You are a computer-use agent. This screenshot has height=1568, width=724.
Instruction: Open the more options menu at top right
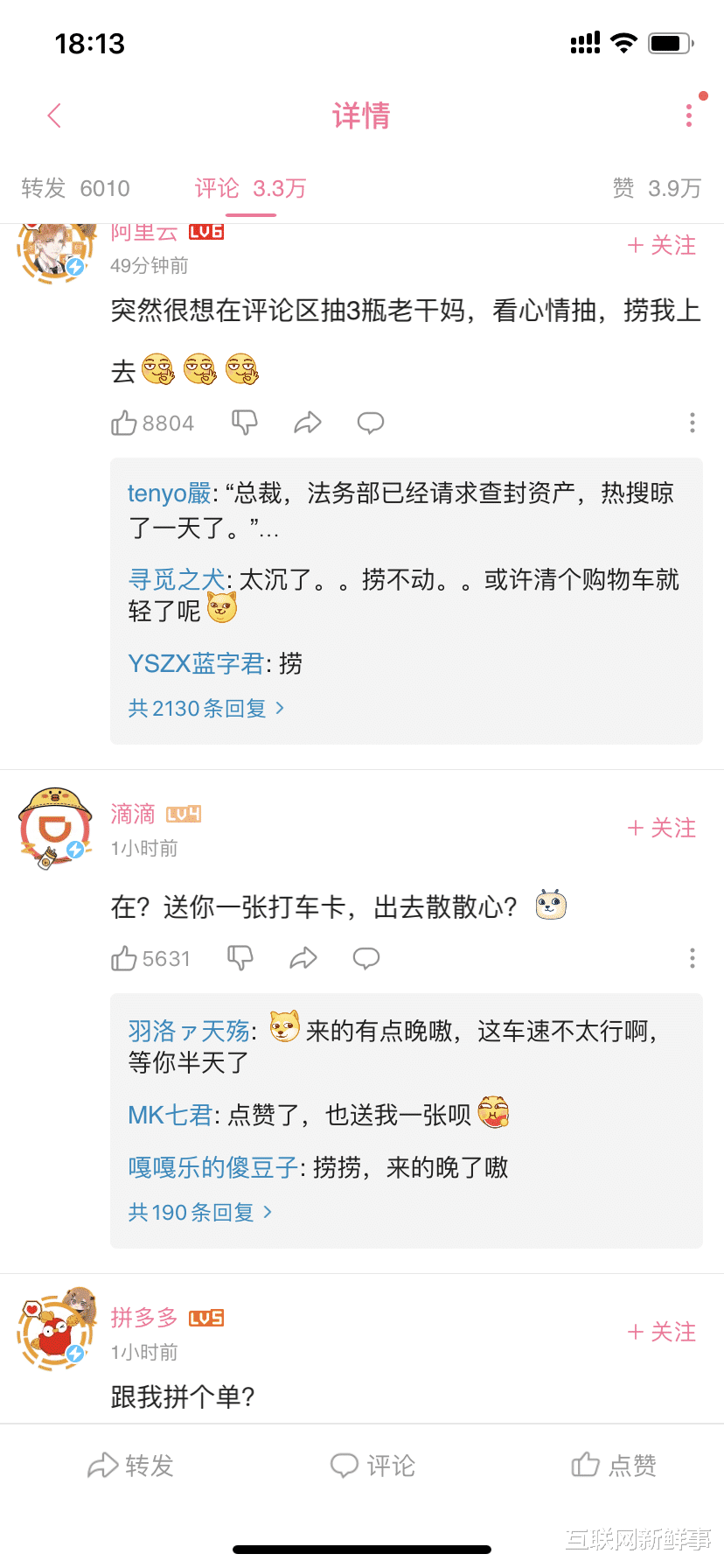pyautogui.click(x=690, y=115)
